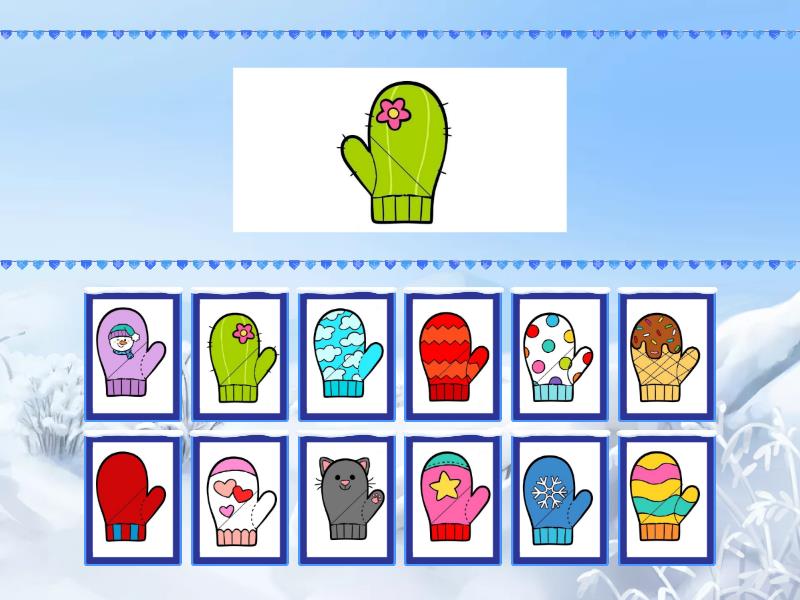The height and width of the screenshot is (600, 800).
Task: Select the purple snowman mitten card
Action: pyautogui.click(x=133, y=355)
